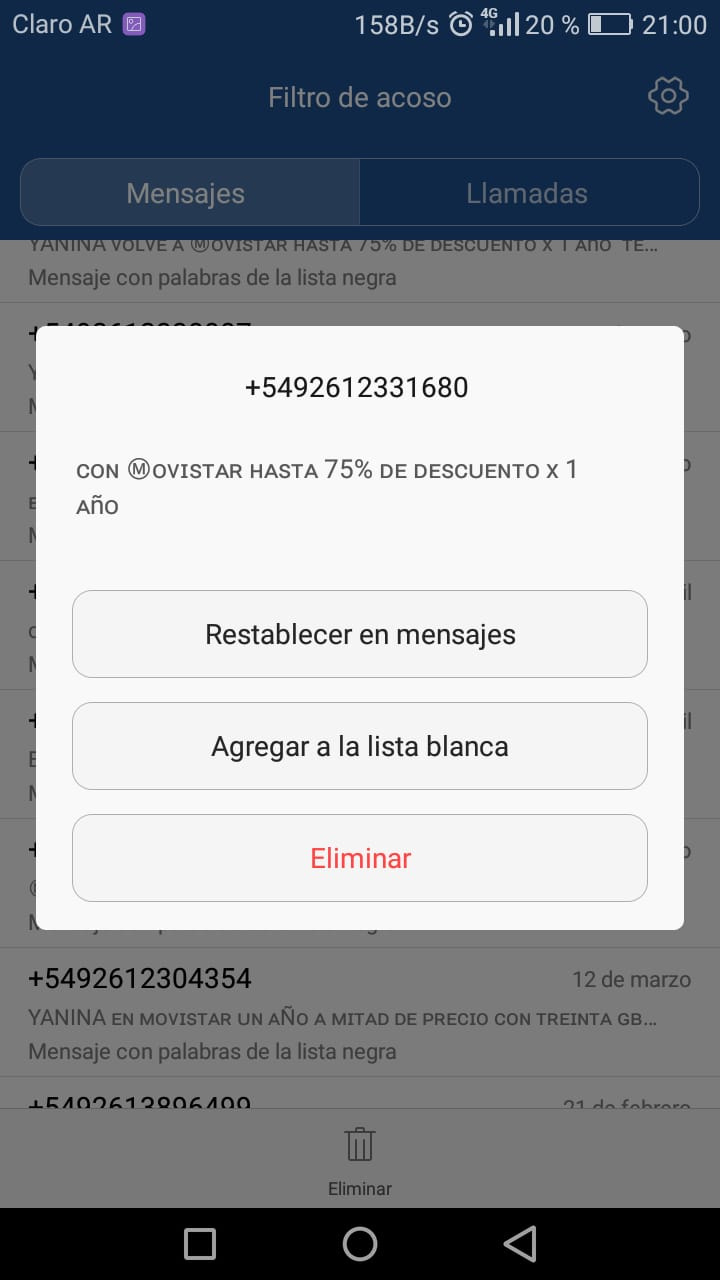
Task: Tap Restablecer en mensajes
Action: click(x=360, y=634)
